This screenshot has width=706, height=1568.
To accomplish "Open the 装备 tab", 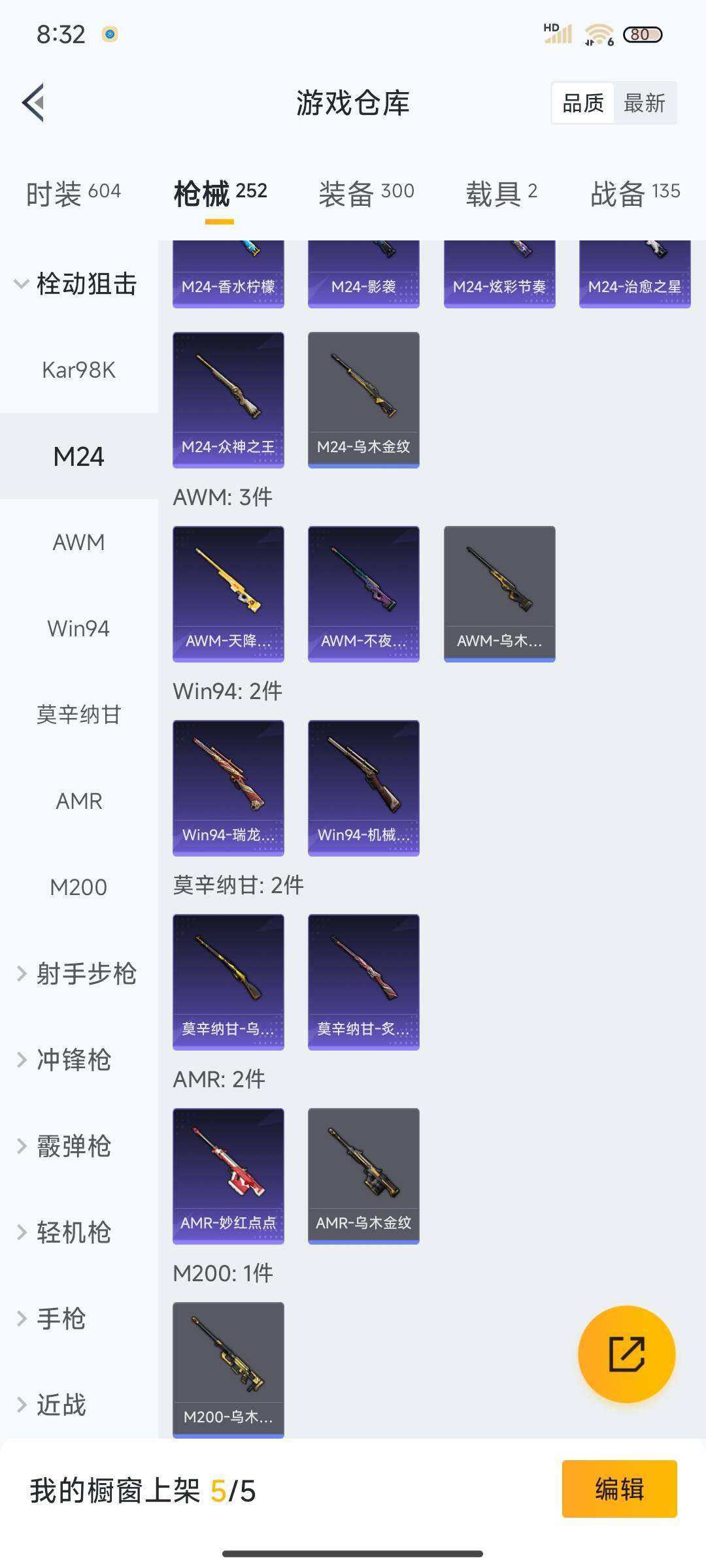I will [366, 193].
